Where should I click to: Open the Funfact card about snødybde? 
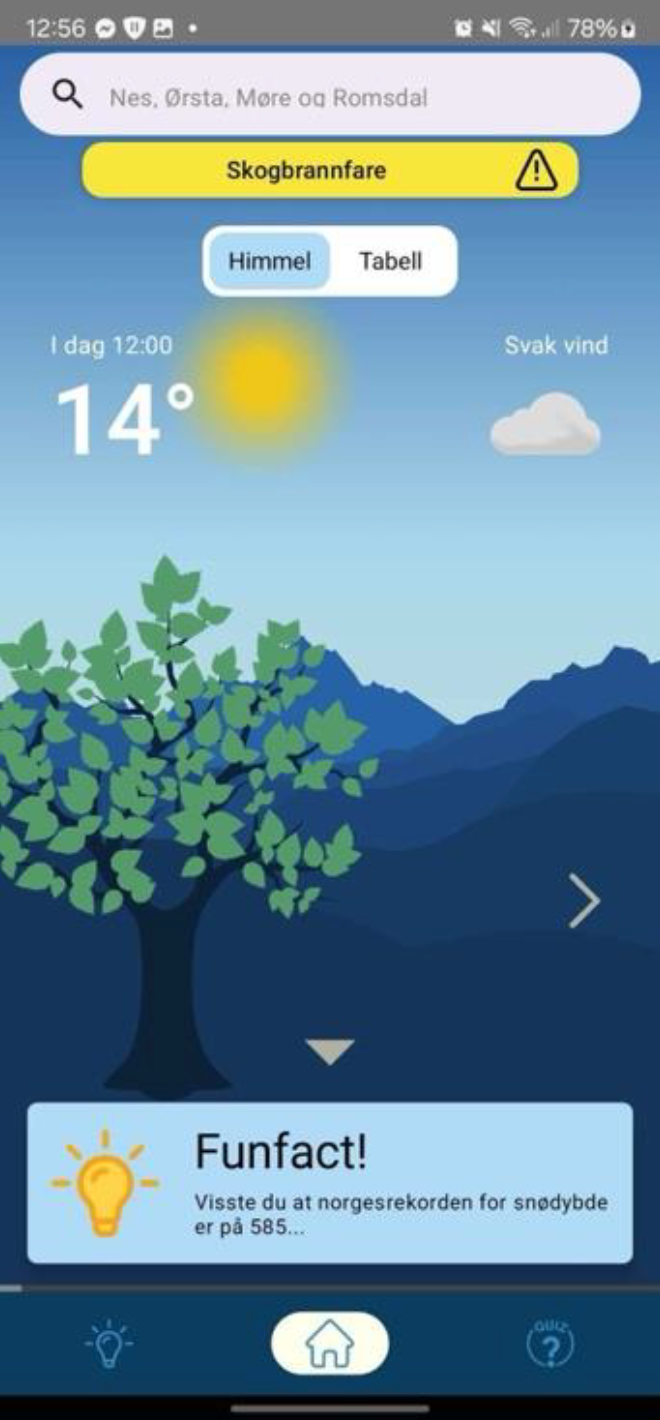pyautogui.click(x=330, y=1183)
